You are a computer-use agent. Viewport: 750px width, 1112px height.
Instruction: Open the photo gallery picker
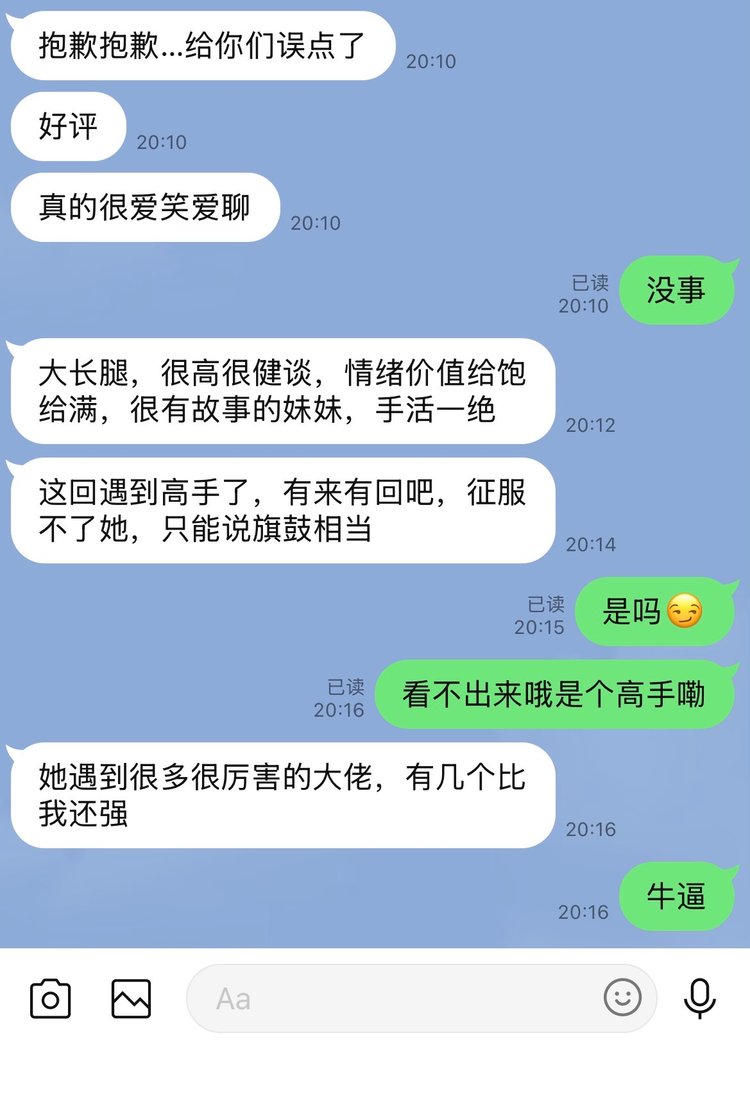pos(131,998)
